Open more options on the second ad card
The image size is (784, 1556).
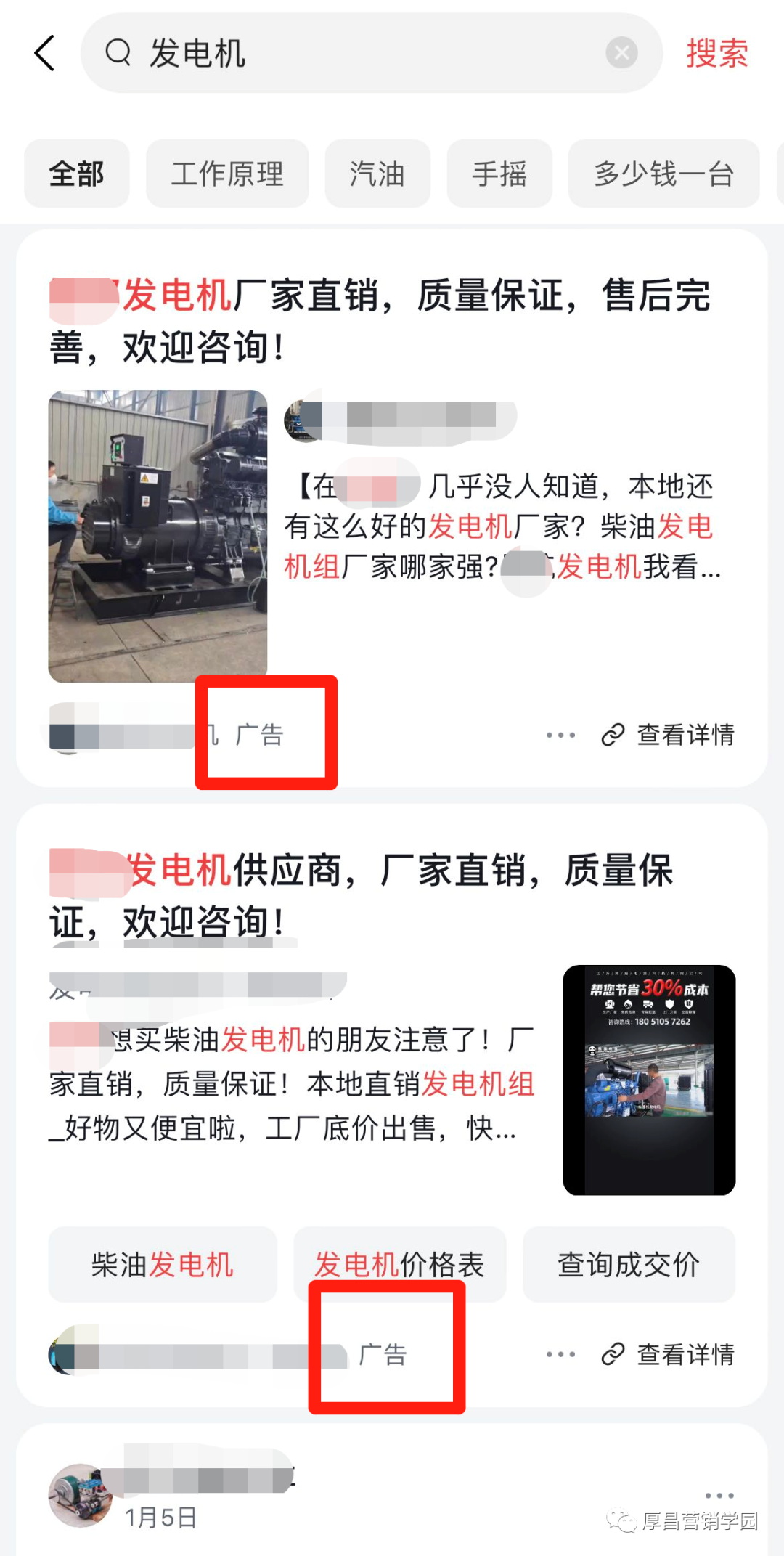(x=560, y=1354)
